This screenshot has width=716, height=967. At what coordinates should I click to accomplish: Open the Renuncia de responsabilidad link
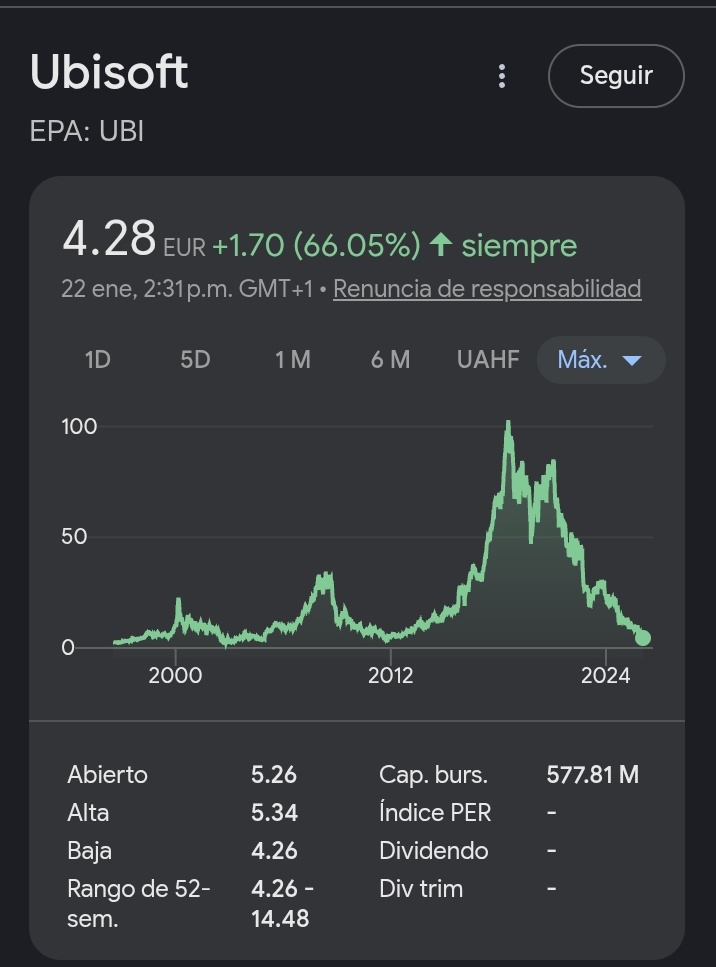(487, 289)
